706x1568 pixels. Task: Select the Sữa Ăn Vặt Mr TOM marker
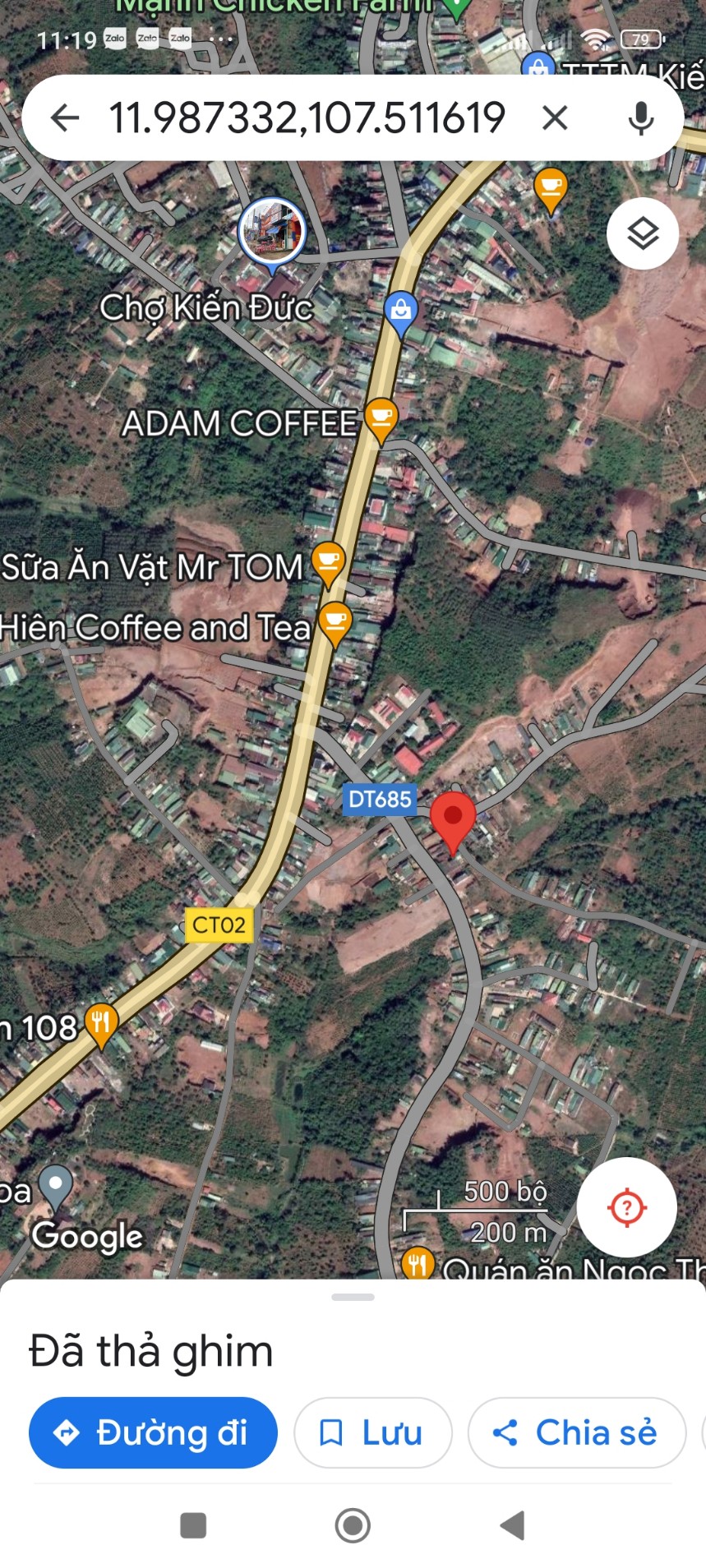pyautogui.click(x=328, y=564)
